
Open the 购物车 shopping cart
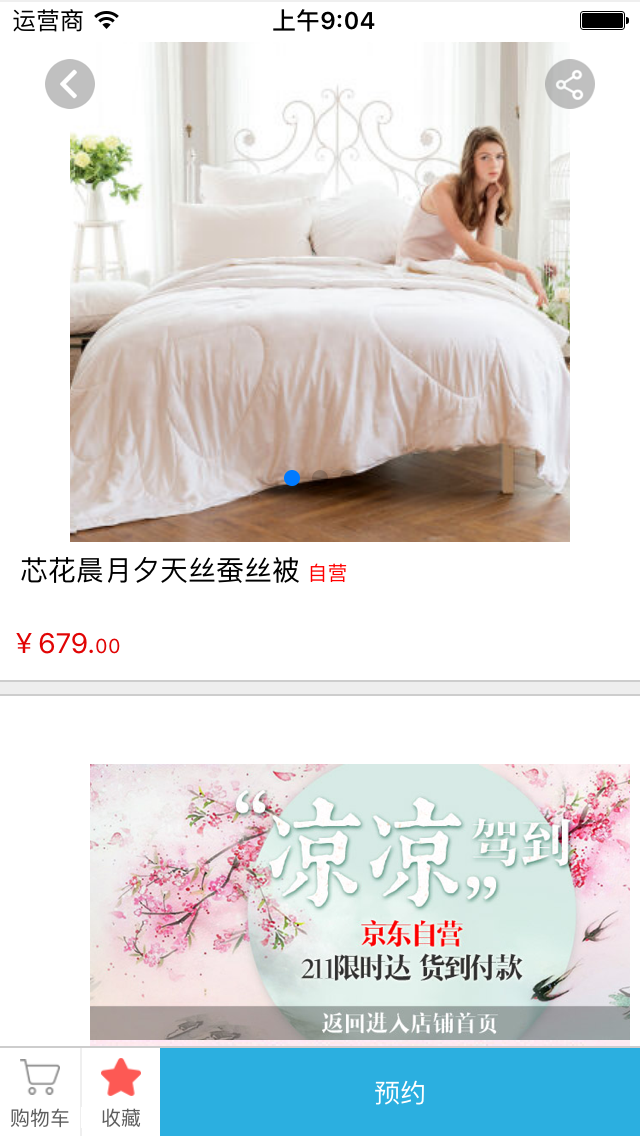[x=40, y=1092]
